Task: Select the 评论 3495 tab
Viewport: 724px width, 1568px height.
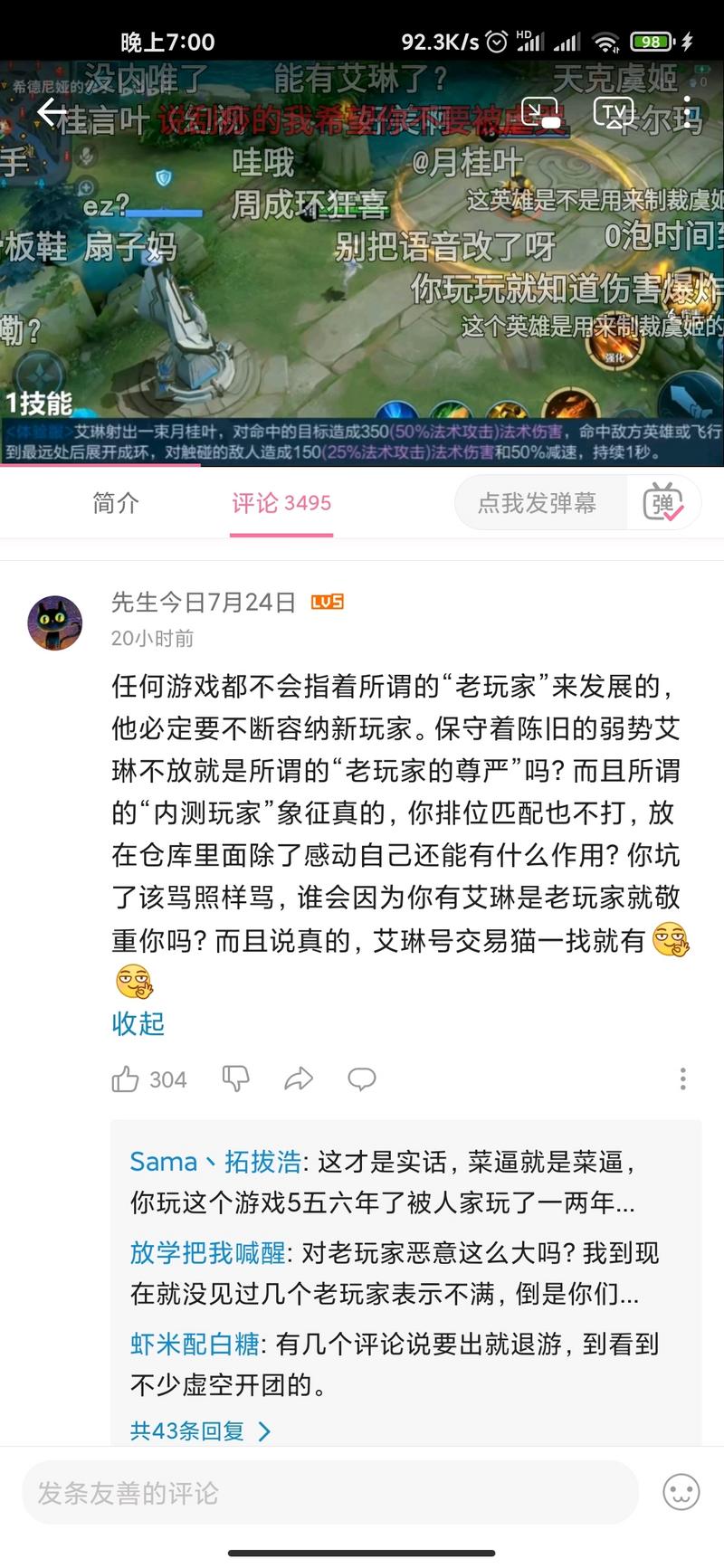Action: (x=281, y=503)
